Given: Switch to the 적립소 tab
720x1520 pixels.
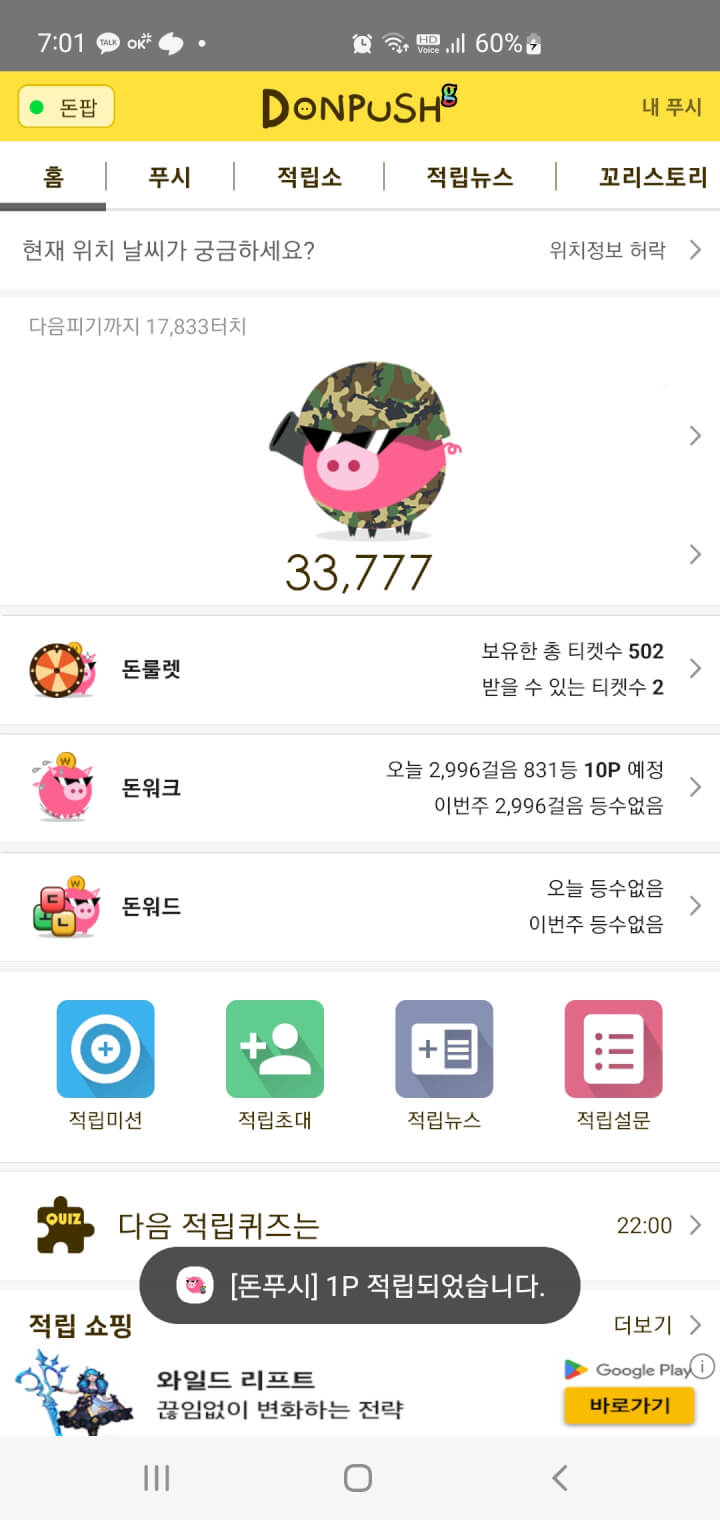Looking at the screenshot, I should point(309,177).
